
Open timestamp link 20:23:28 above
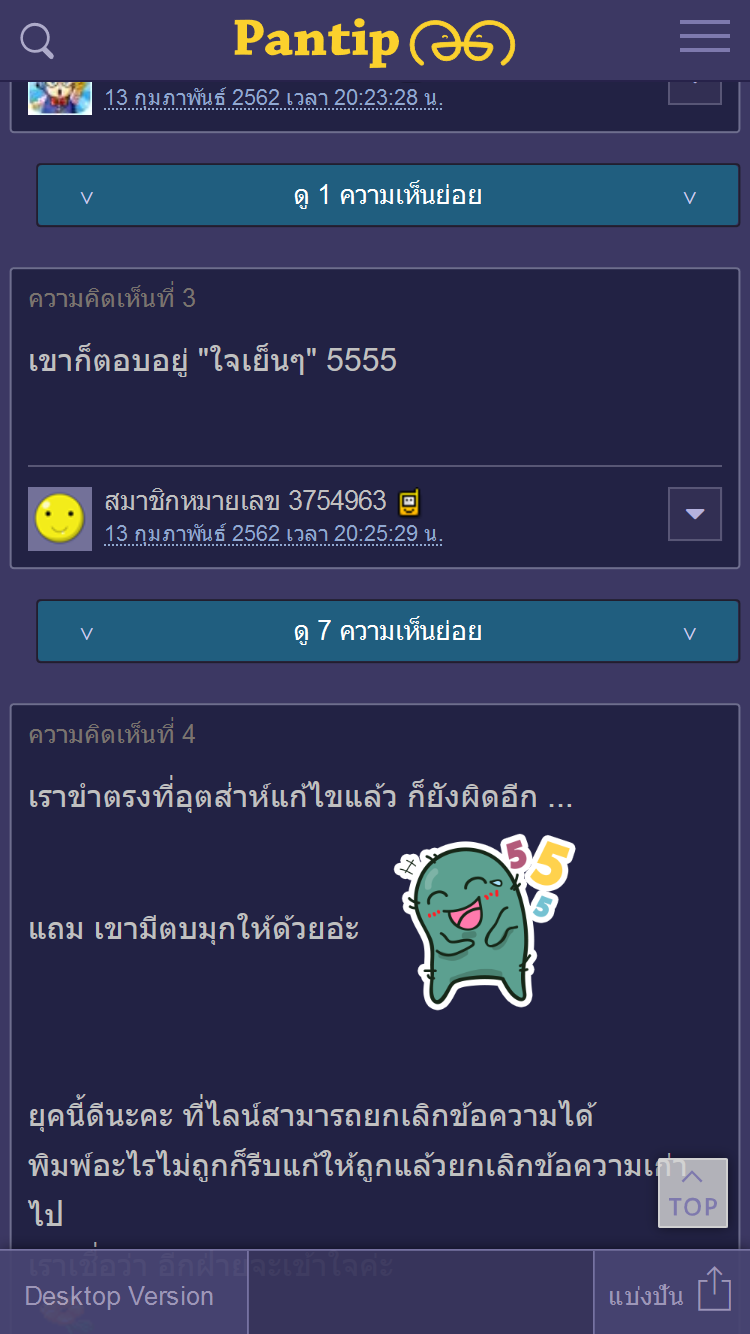(x=273, y=99)
